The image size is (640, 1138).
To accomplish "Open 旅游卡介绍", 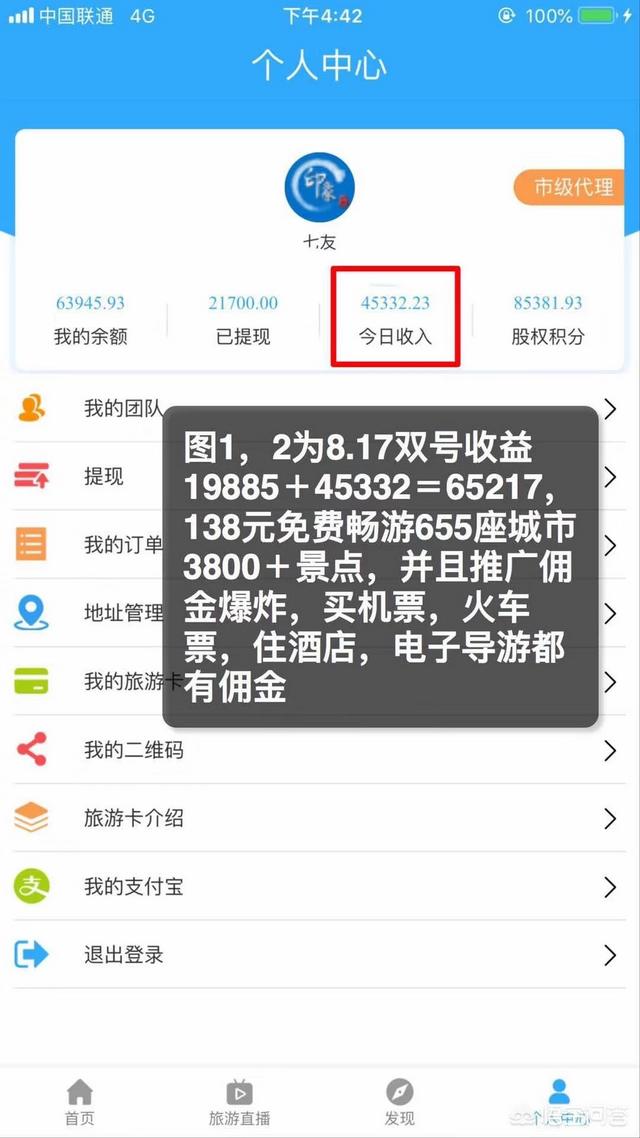I will [x=134, y=818].
